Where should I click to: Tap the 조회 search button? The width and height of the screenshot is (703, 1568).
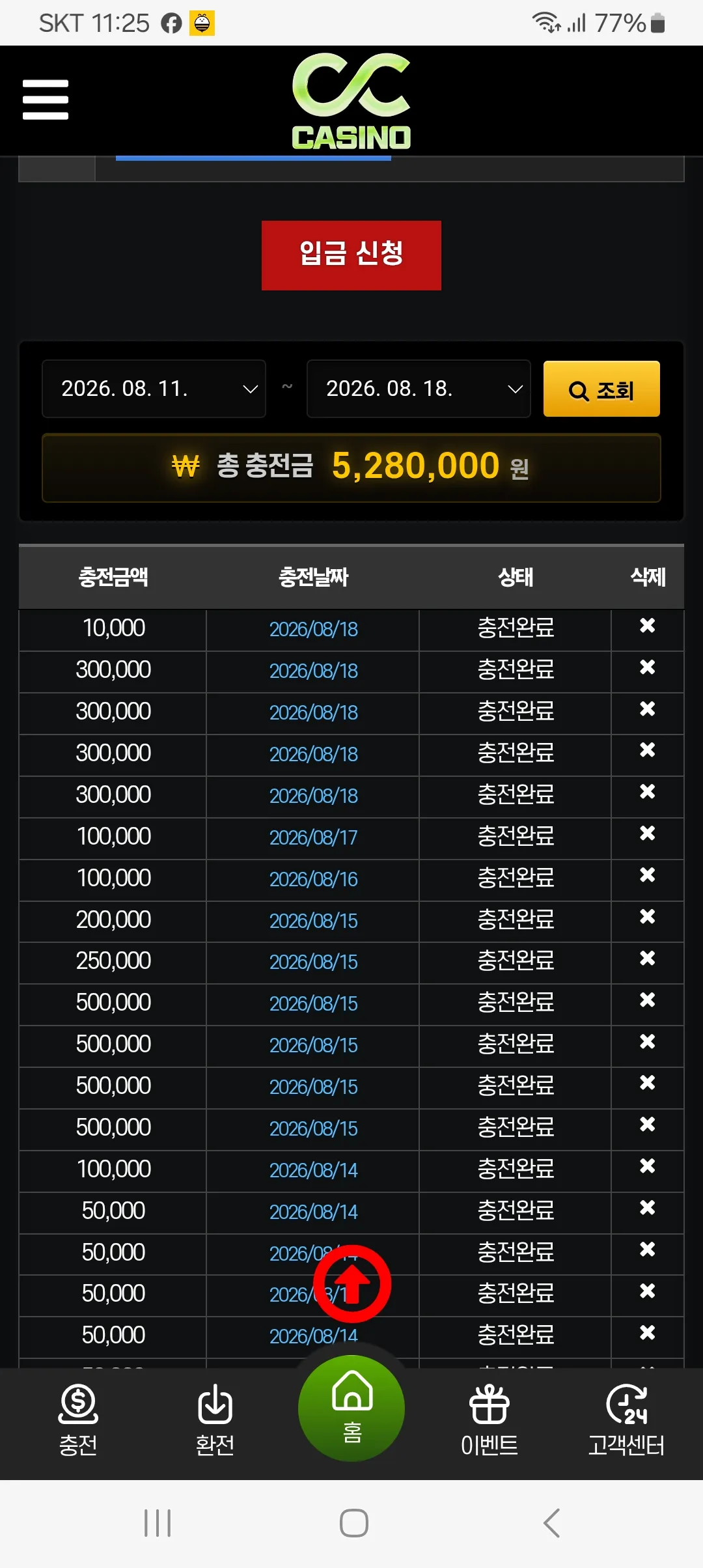coord(601,389)
